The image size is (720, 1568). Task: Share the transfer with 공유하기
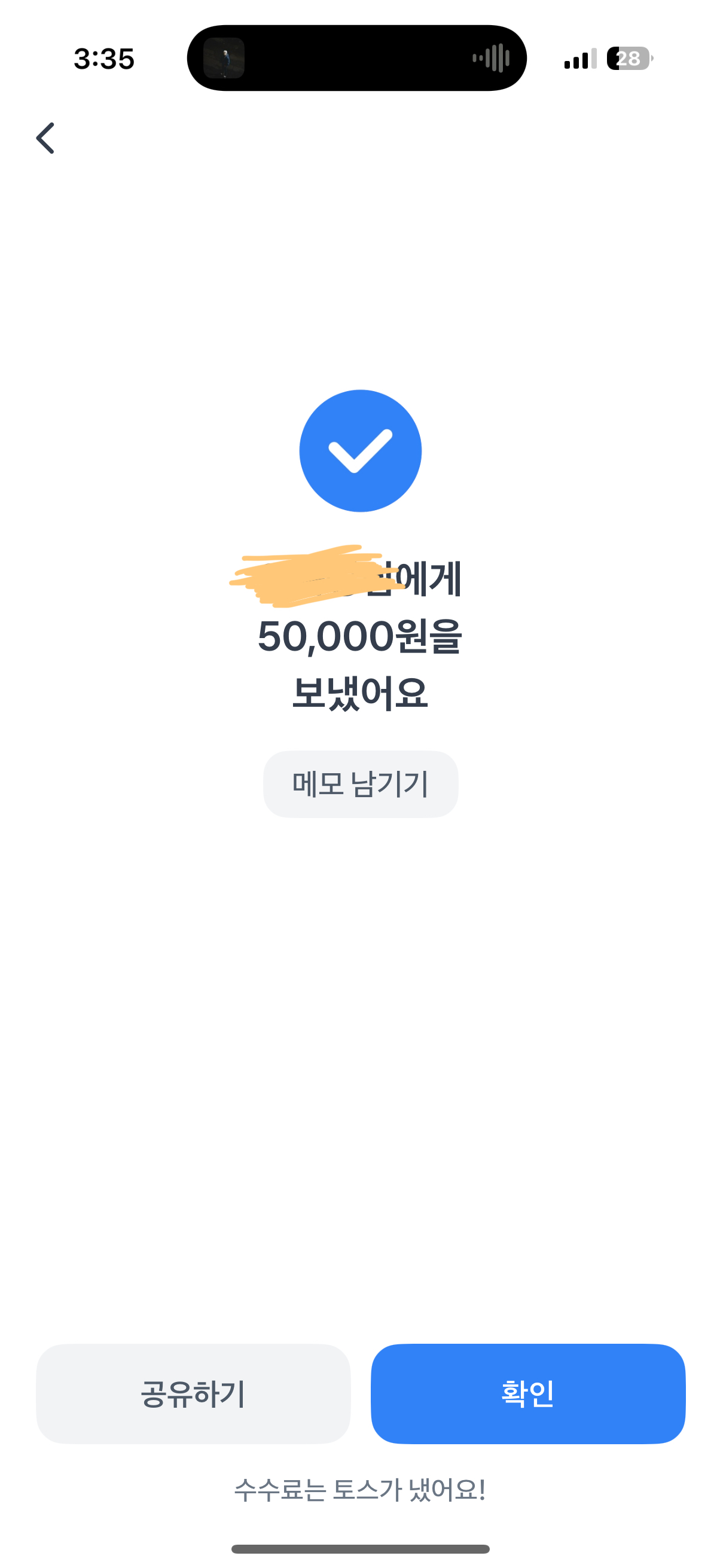[193, 1393]
